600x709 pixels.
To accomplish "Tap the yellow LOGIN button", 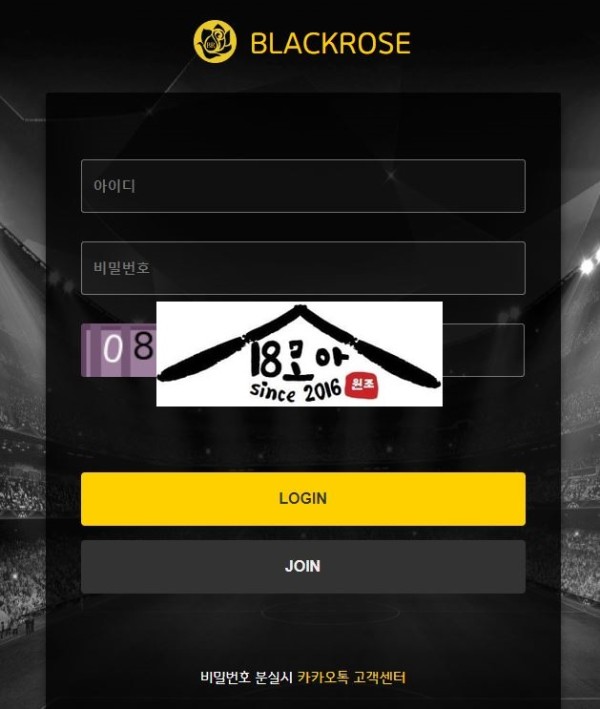I will (x=302, y=498).
